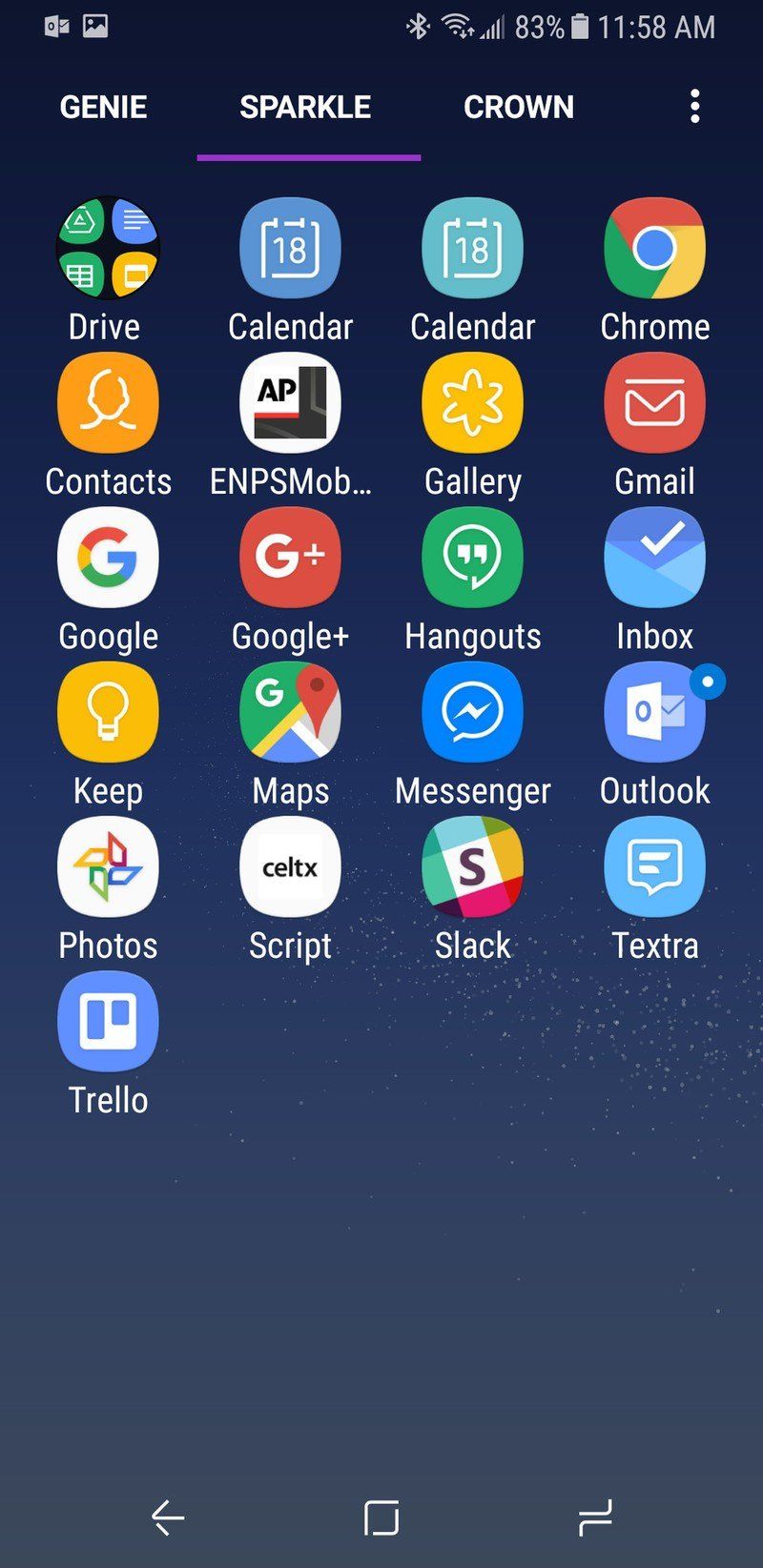This screenshot has height=1568, width=763.
Task: Start Facebook Messenger
Action: (472, 713)
